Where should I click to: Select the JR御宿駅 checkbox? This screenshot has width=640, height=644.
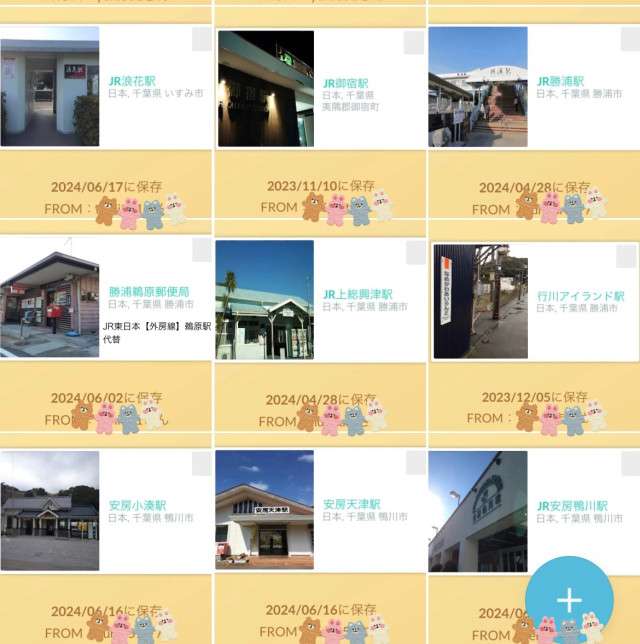click(x=414, y=43)
